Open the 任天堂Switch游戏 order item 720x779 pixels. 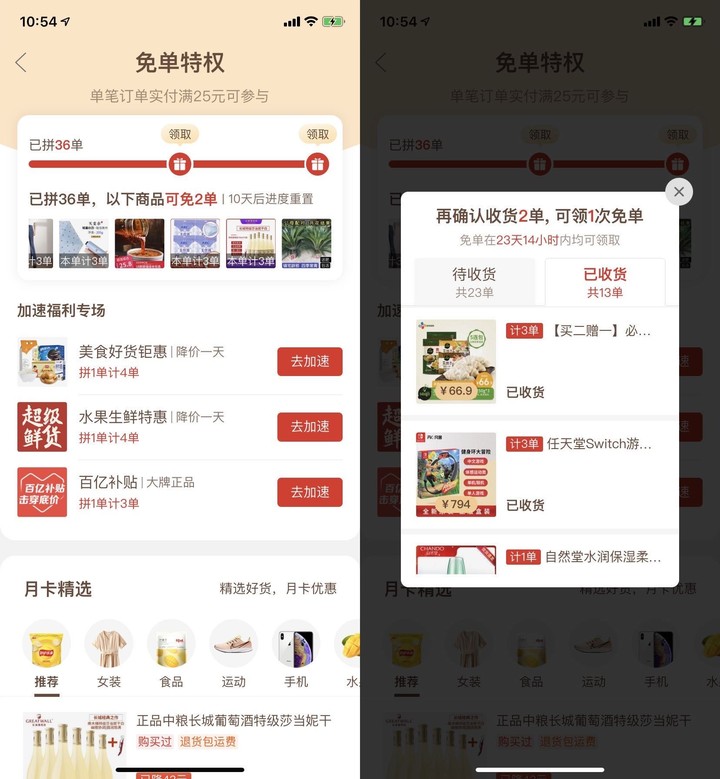540,474
